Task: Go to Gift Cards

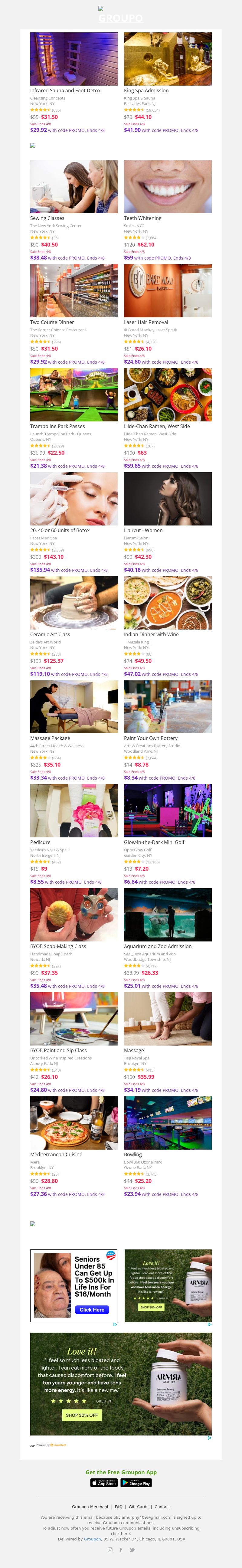Action: (138, 1507)
